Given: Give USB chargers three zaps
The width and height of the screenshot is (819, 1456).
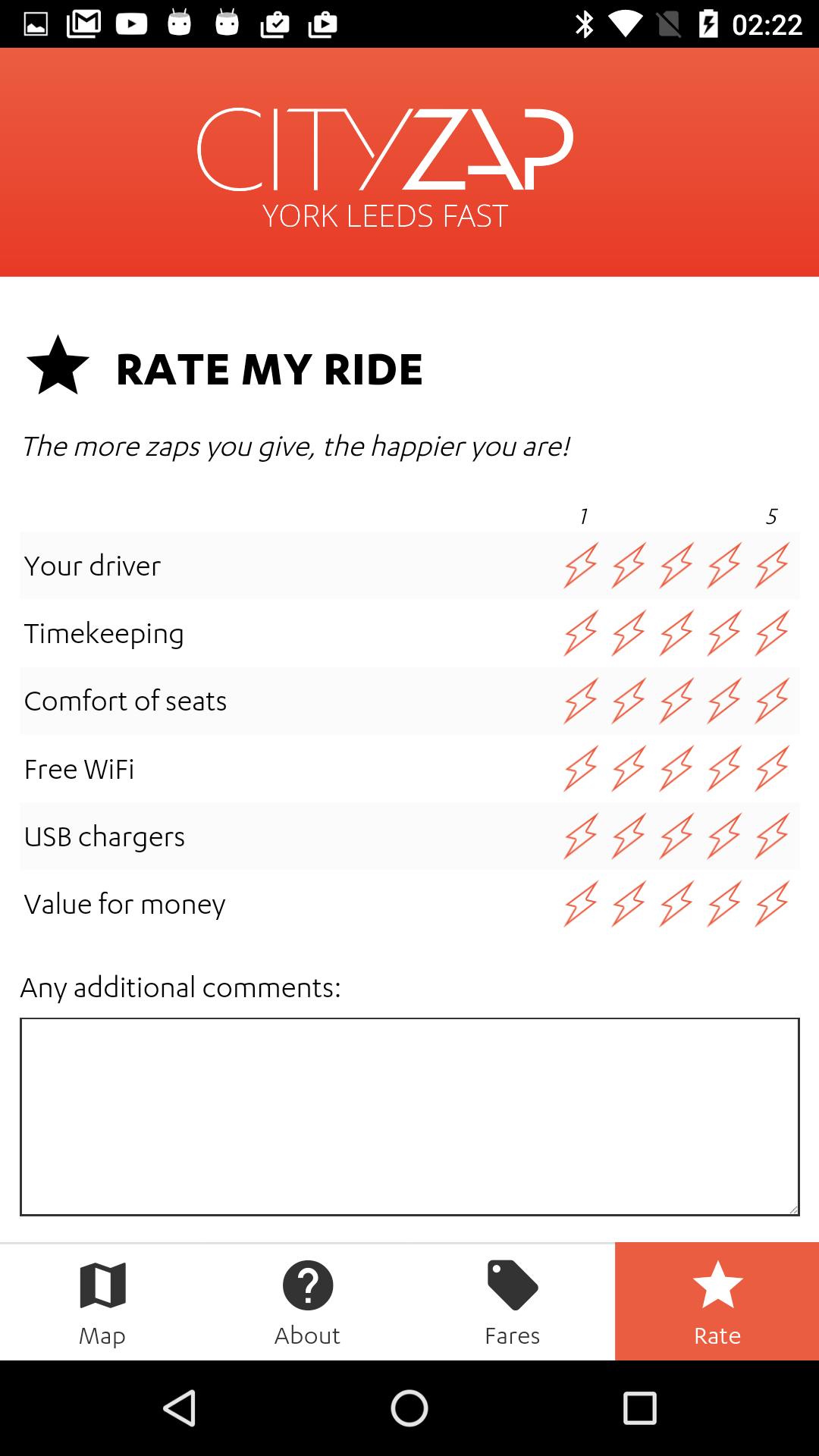Looking at the screenshot, I should pyautogui.click(x=676, y=836).
